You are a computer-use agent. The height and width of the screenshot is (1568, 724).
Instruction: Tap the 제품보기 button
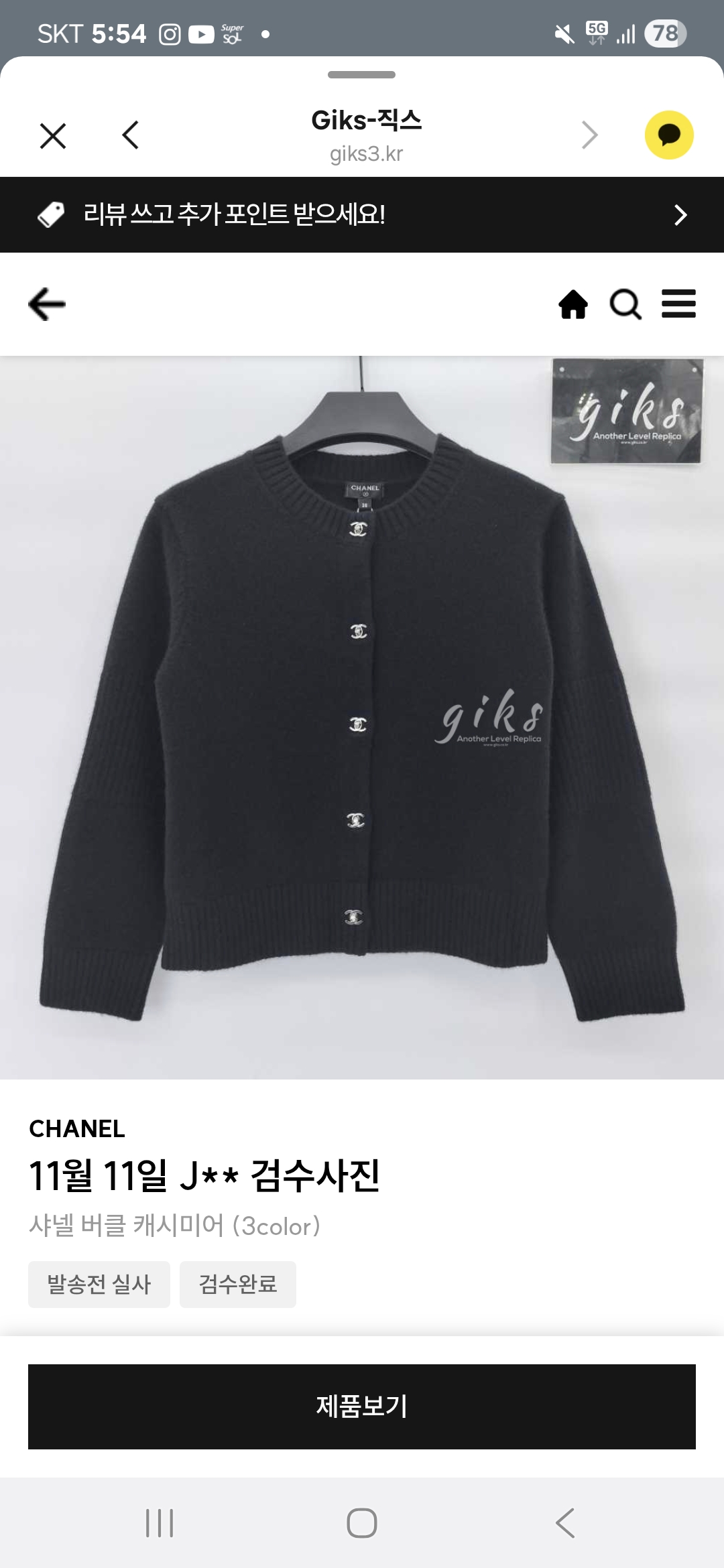point(362,1407)
